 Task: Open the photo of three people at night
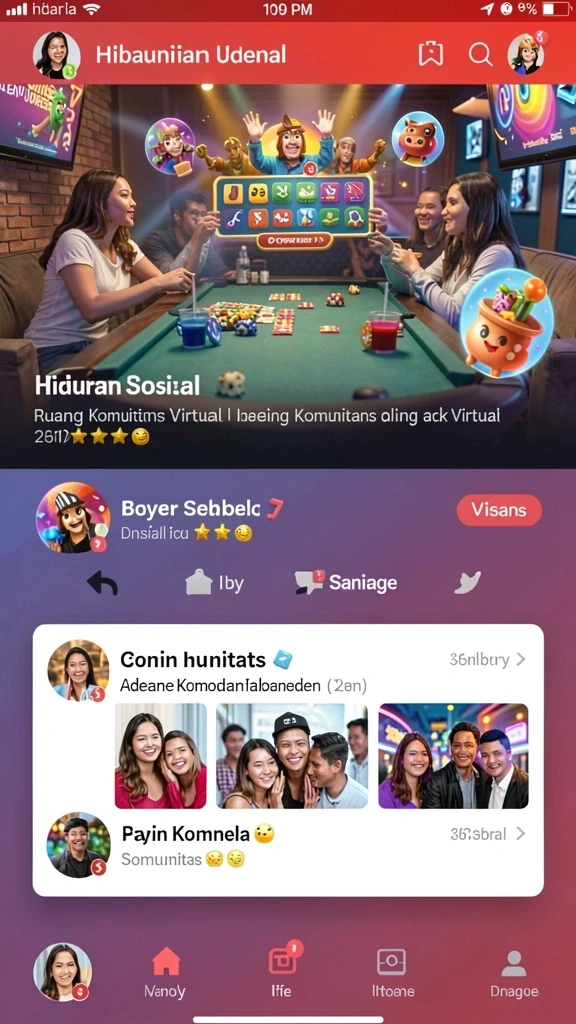coord(453,756)
